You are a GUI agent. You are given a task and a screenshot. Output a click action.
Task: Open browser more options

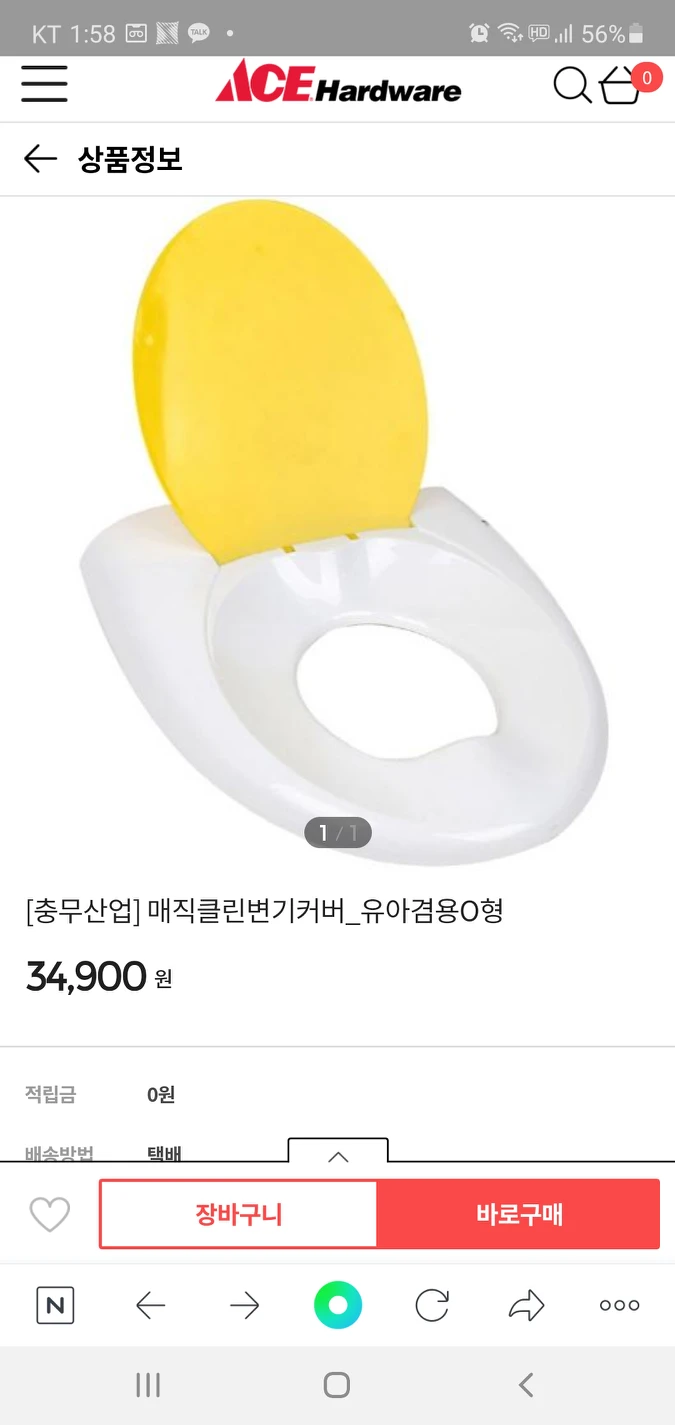619,1305
